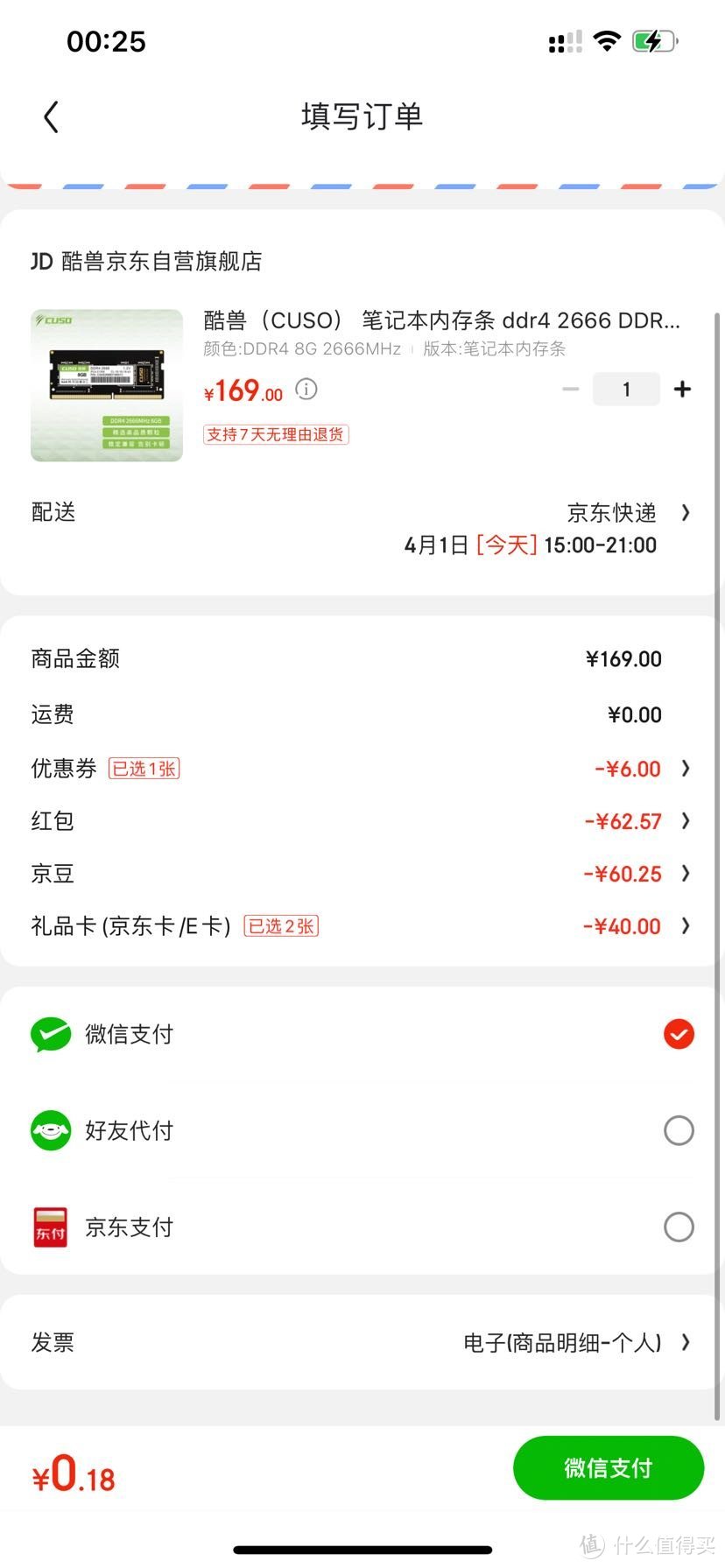Tap the back arrow at top left
Image resolution: width=725 pixels, height=1568 pixels.
[50, 115]
